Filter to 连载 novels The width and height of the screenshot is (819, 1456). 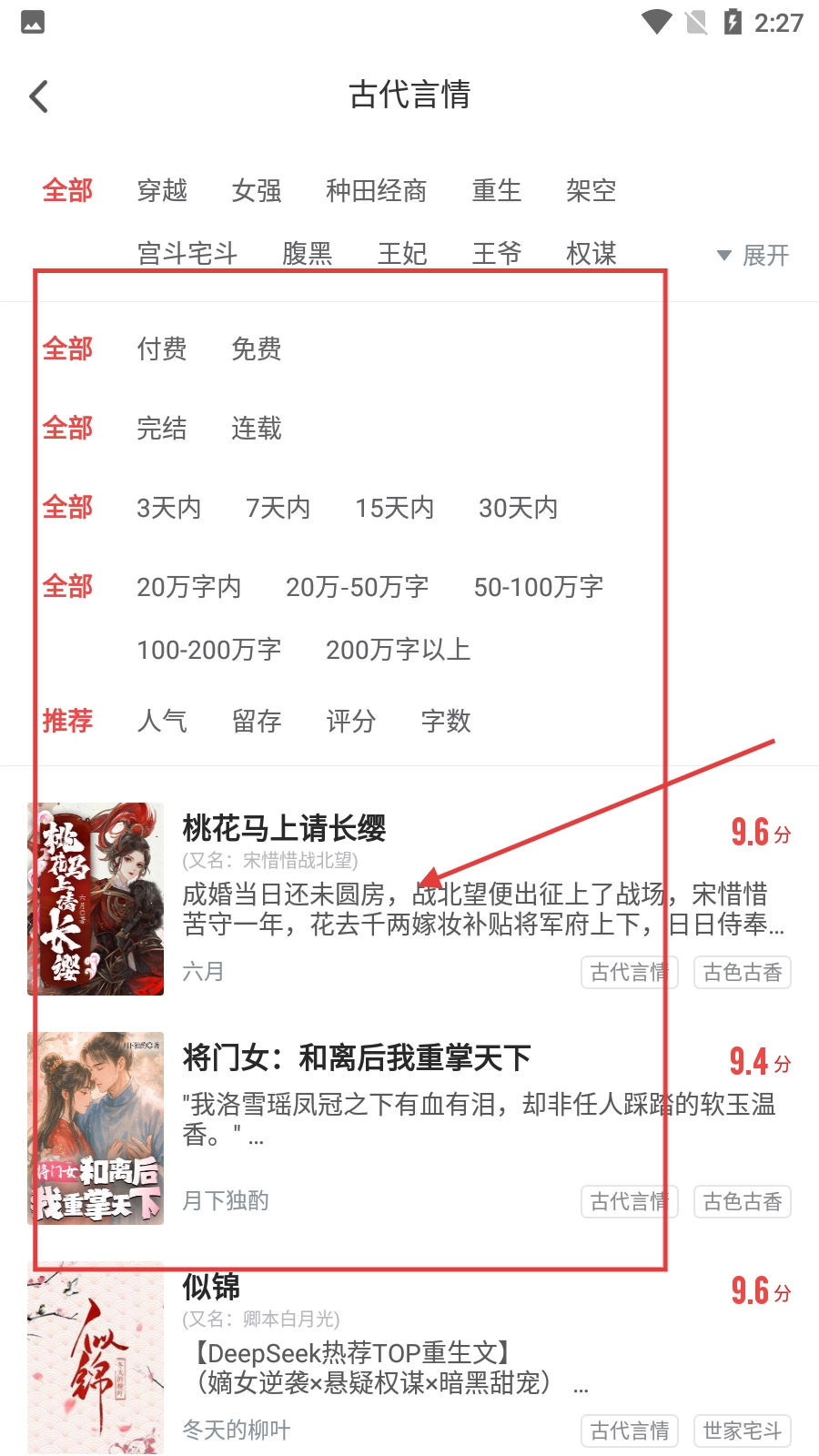pyautogui.click(x=257, y=429)
